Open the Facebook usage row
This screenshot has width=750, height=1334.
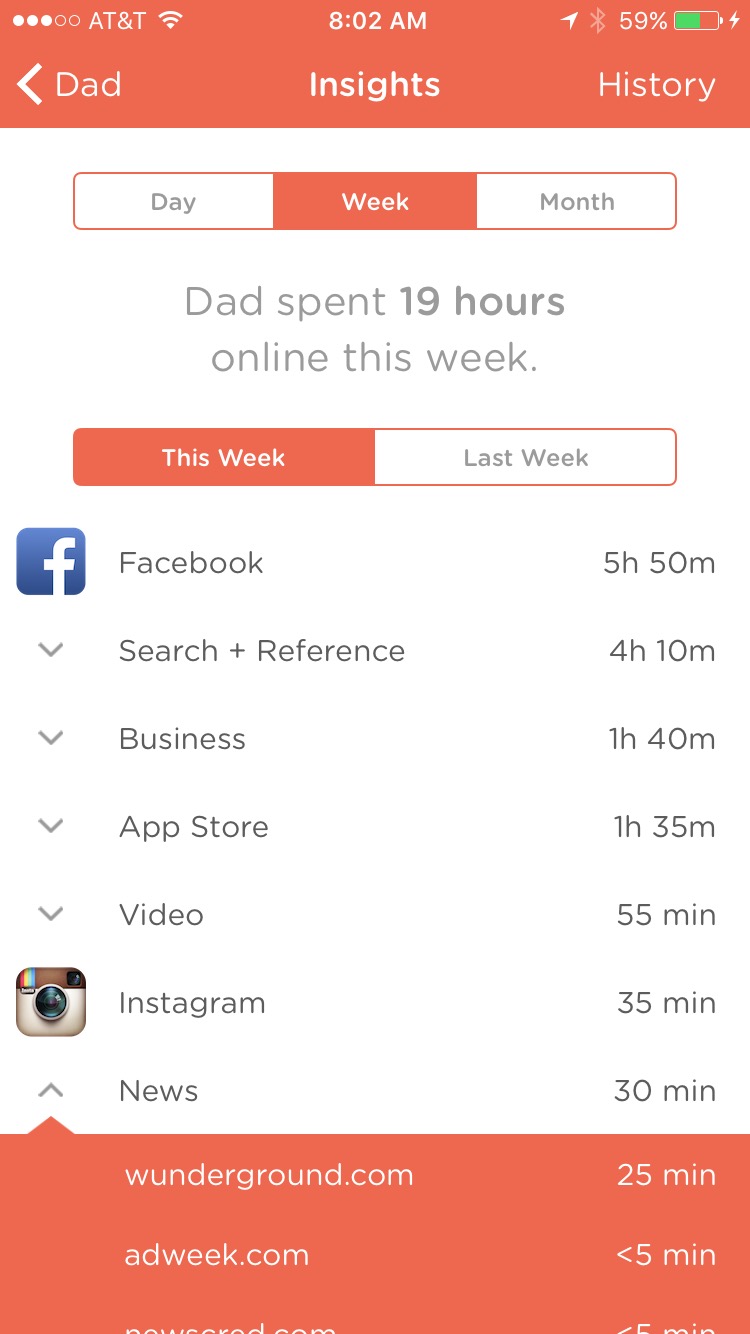point(375,562)
